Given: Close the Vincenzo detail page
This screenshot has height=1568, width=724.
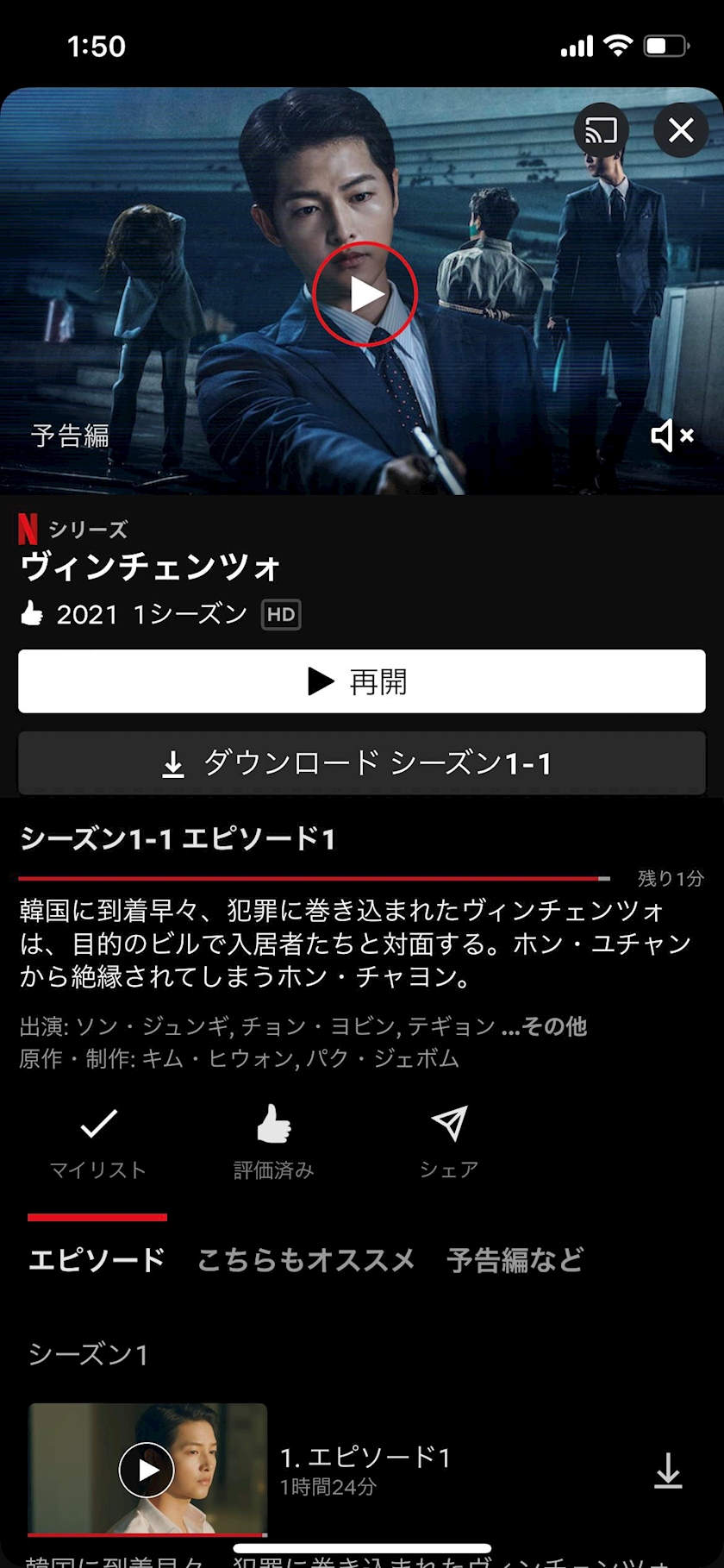Looking at the screenshot, I should 681,130.
